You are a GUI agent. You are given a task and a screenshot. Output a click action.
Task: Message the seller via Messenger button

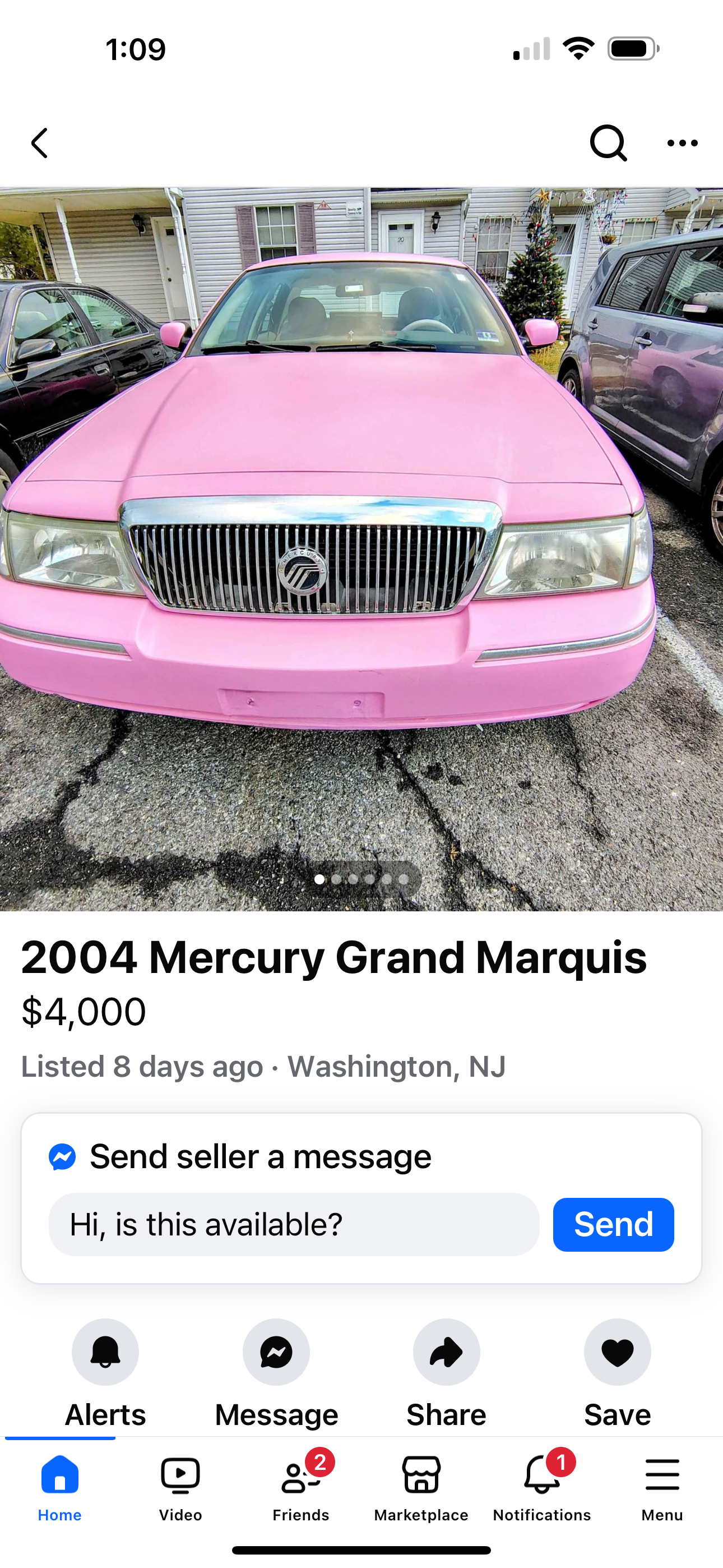tap(276, 1352)
